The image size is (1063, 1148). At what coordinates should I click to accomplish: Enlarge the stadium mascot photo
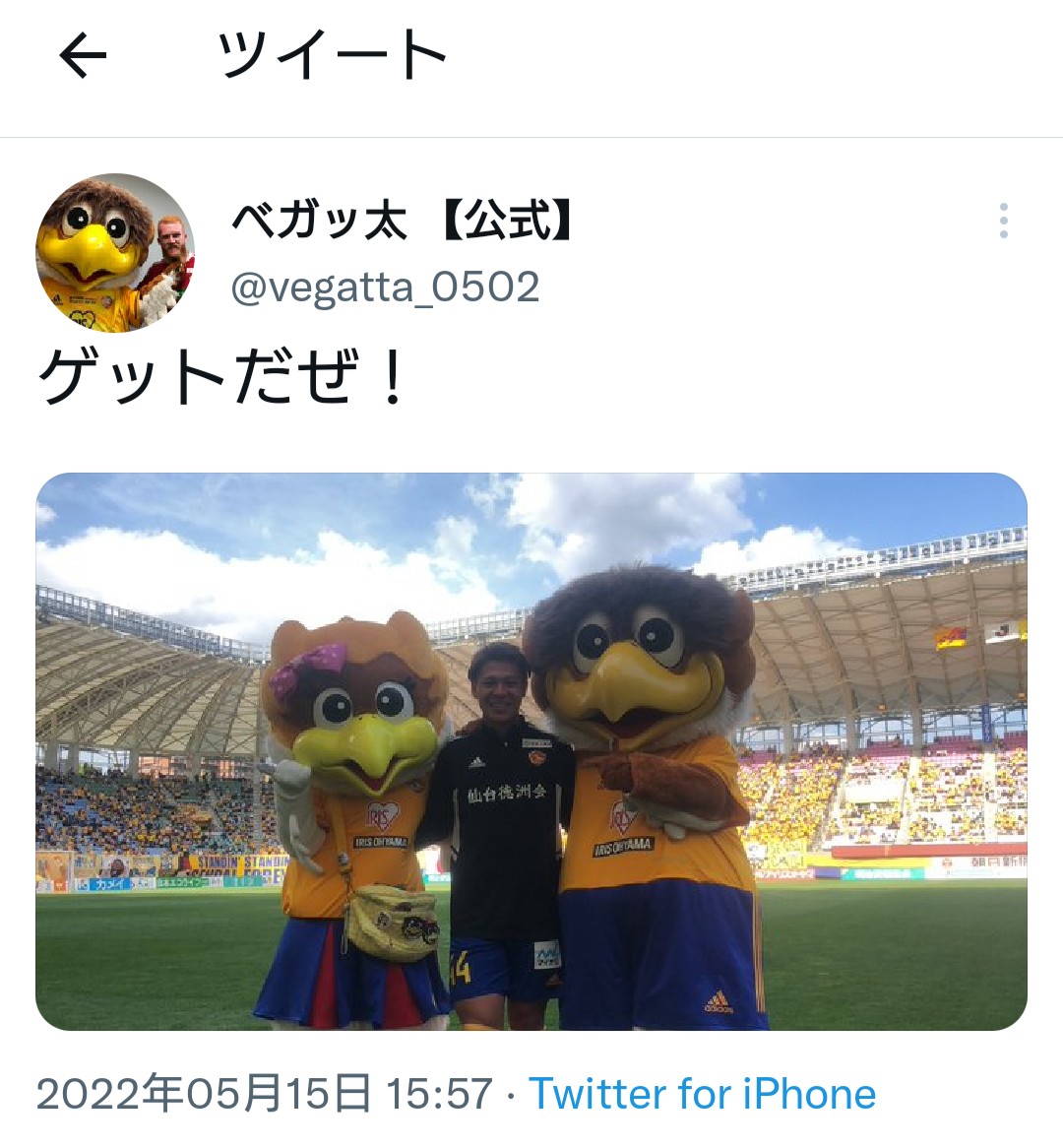tap(531, 751)
